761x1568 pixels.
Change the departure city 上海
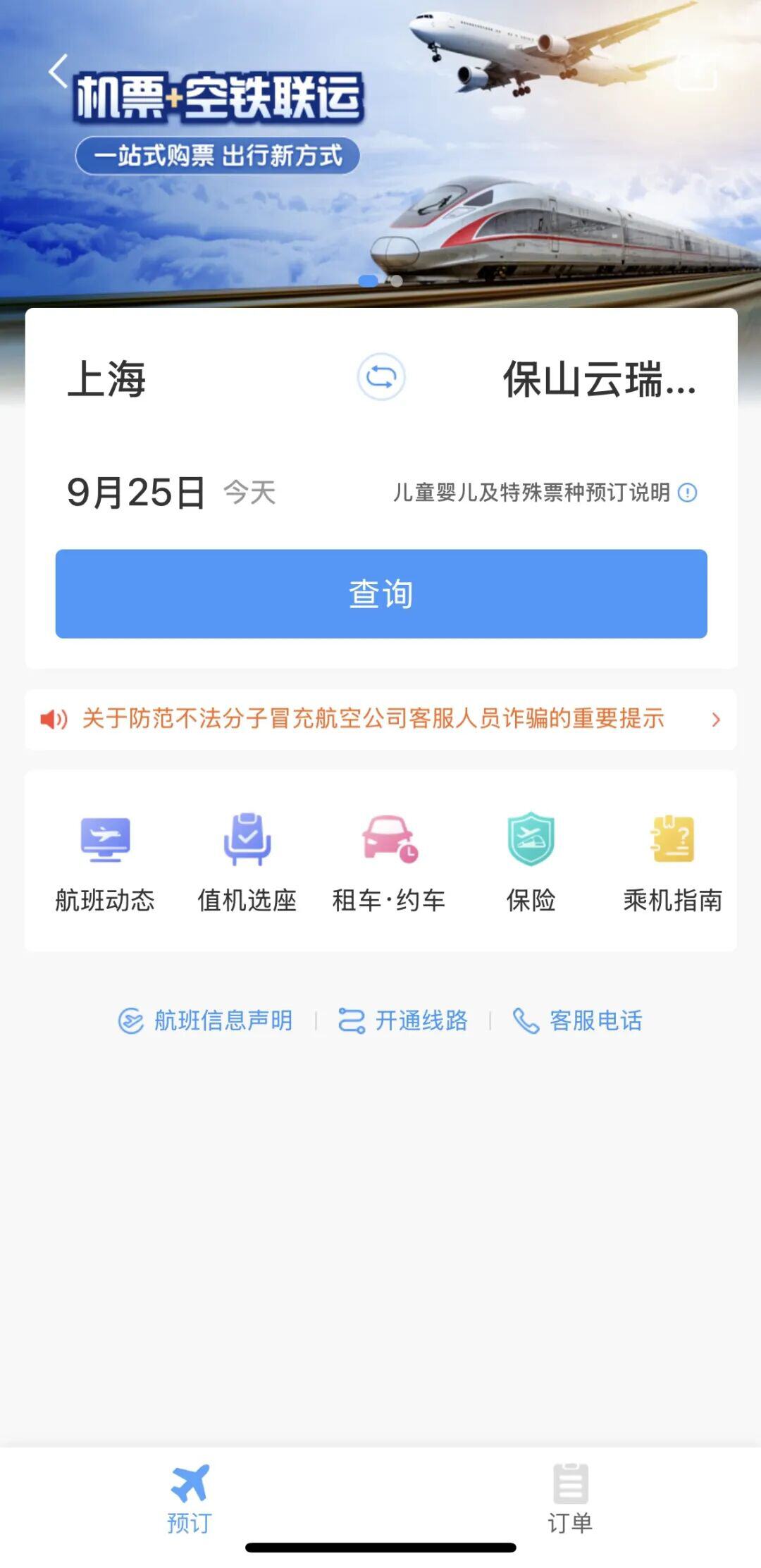point(107,379)
